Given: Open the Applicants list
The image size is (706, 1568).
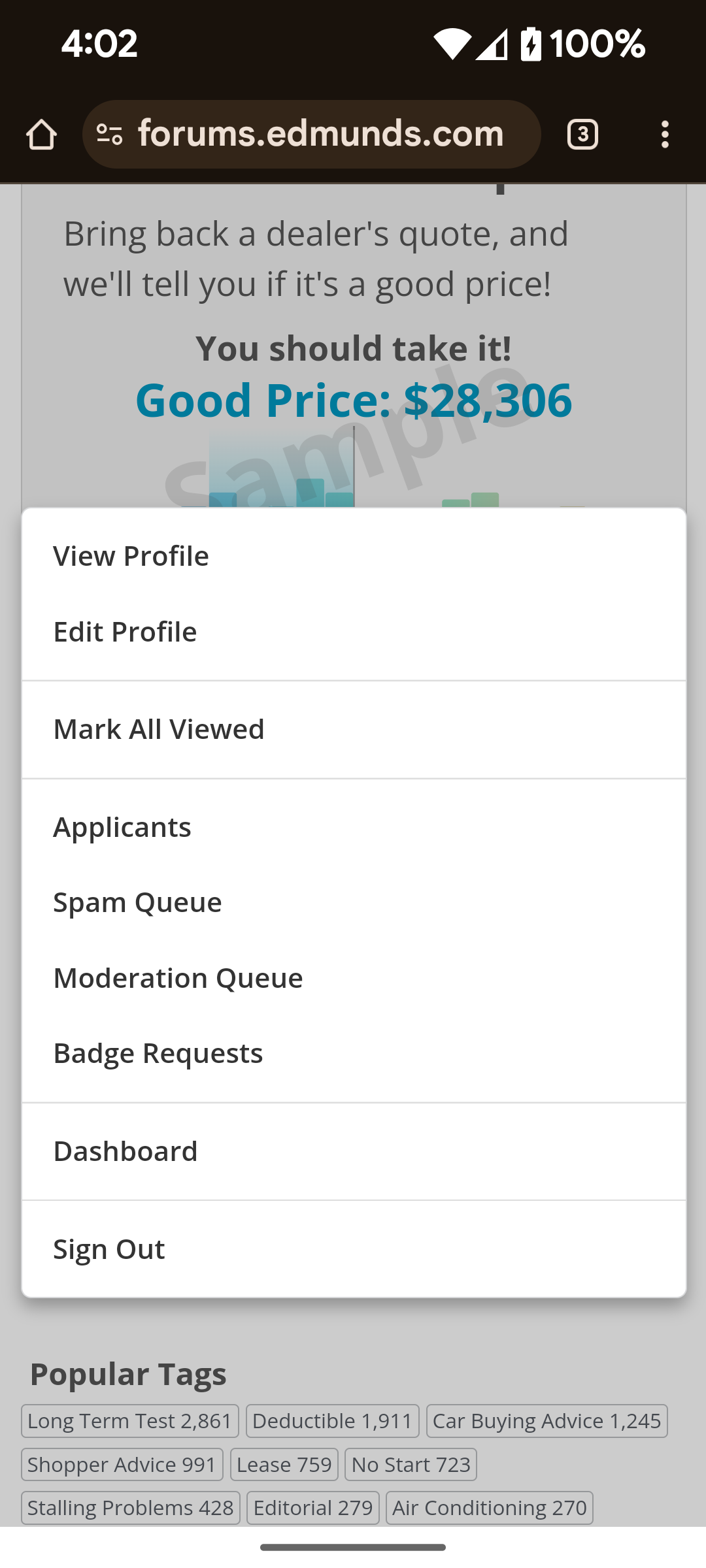Looking at the screenshot, I should 354,828.
